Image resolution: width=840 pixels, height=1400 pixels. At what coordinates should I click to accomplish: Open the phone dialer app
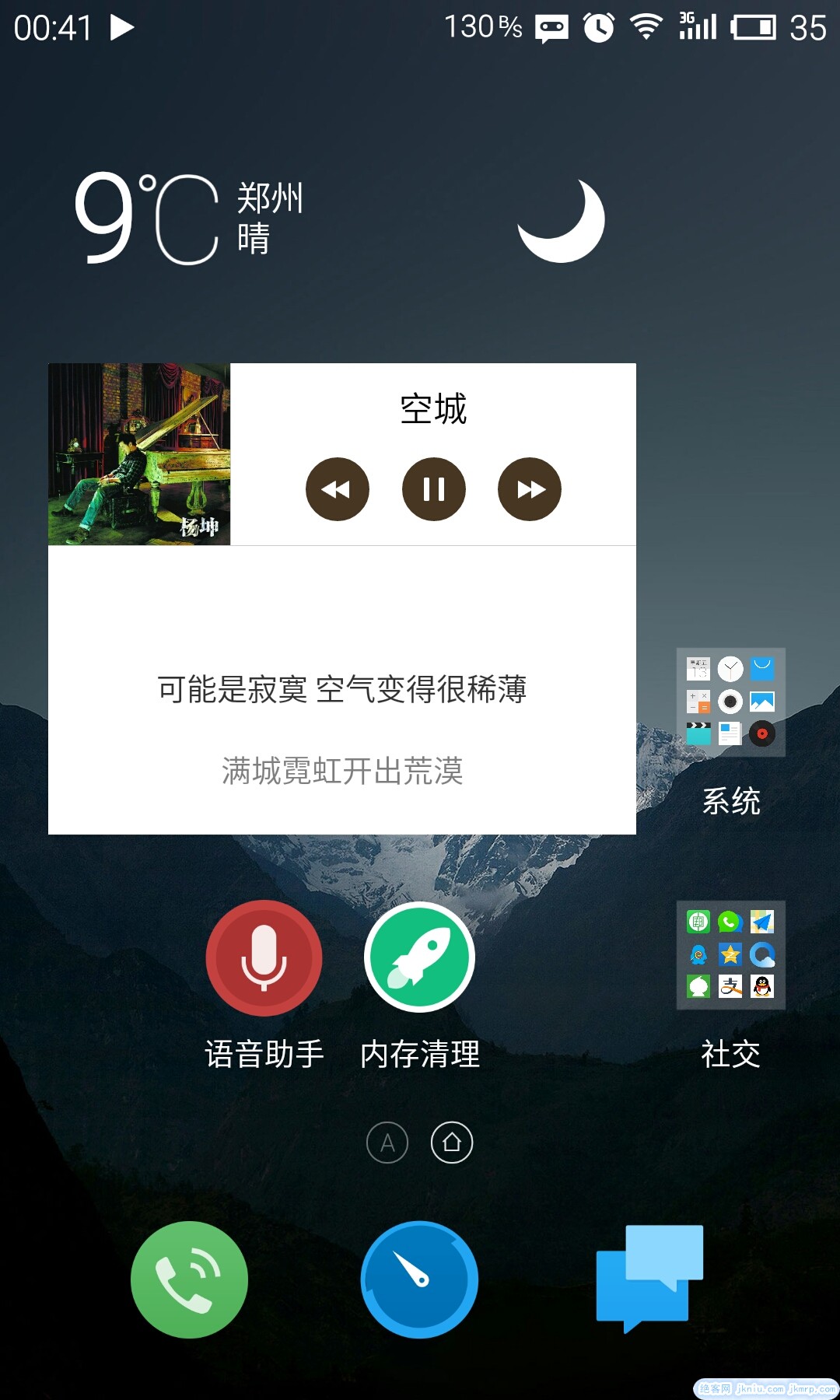tap(189, 1279)
